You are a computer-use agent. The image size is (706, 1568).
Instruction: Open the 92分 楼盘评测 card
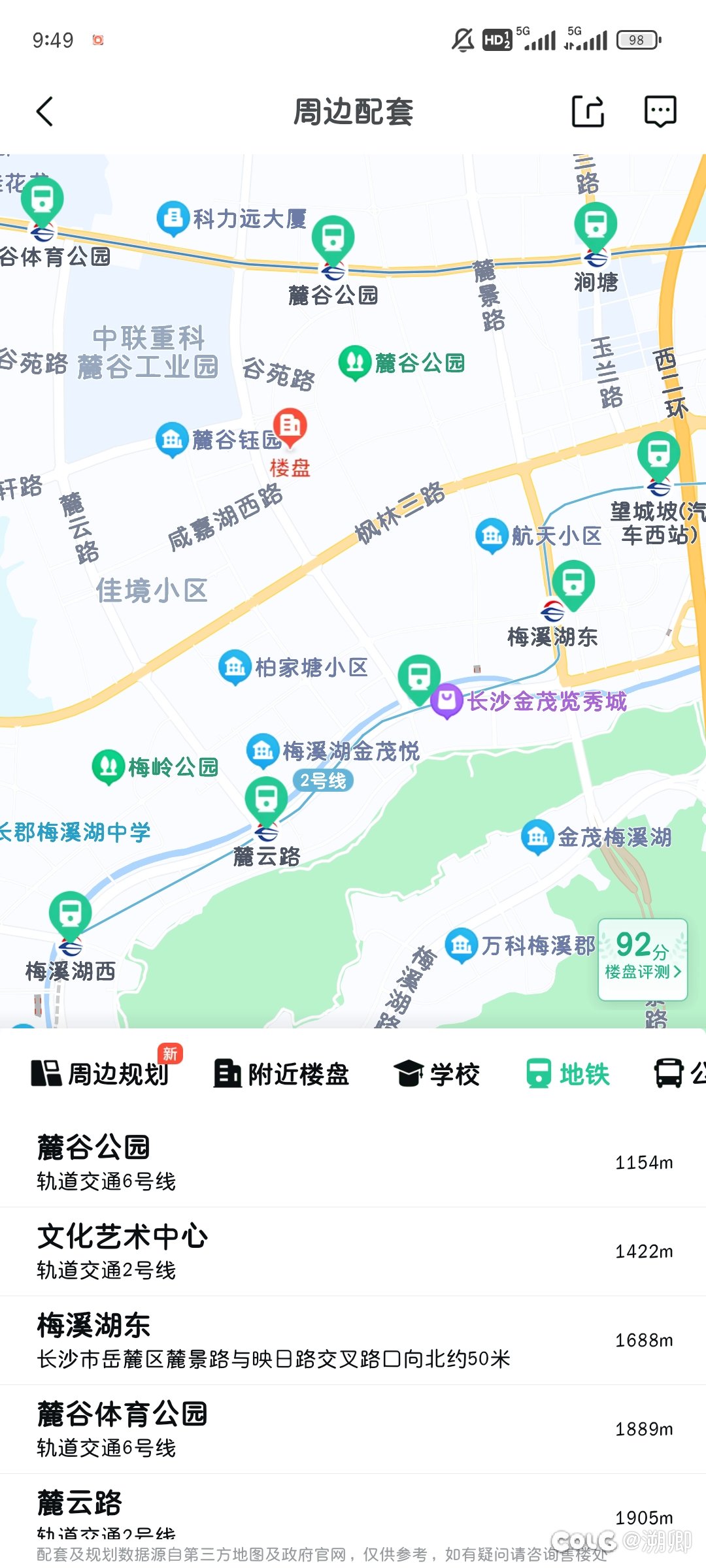click(643, 959)
